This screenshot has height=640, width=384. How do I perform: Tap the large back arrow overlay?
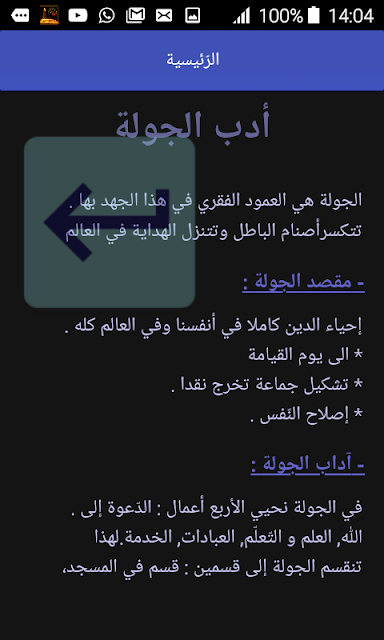[x=109, y=222]
